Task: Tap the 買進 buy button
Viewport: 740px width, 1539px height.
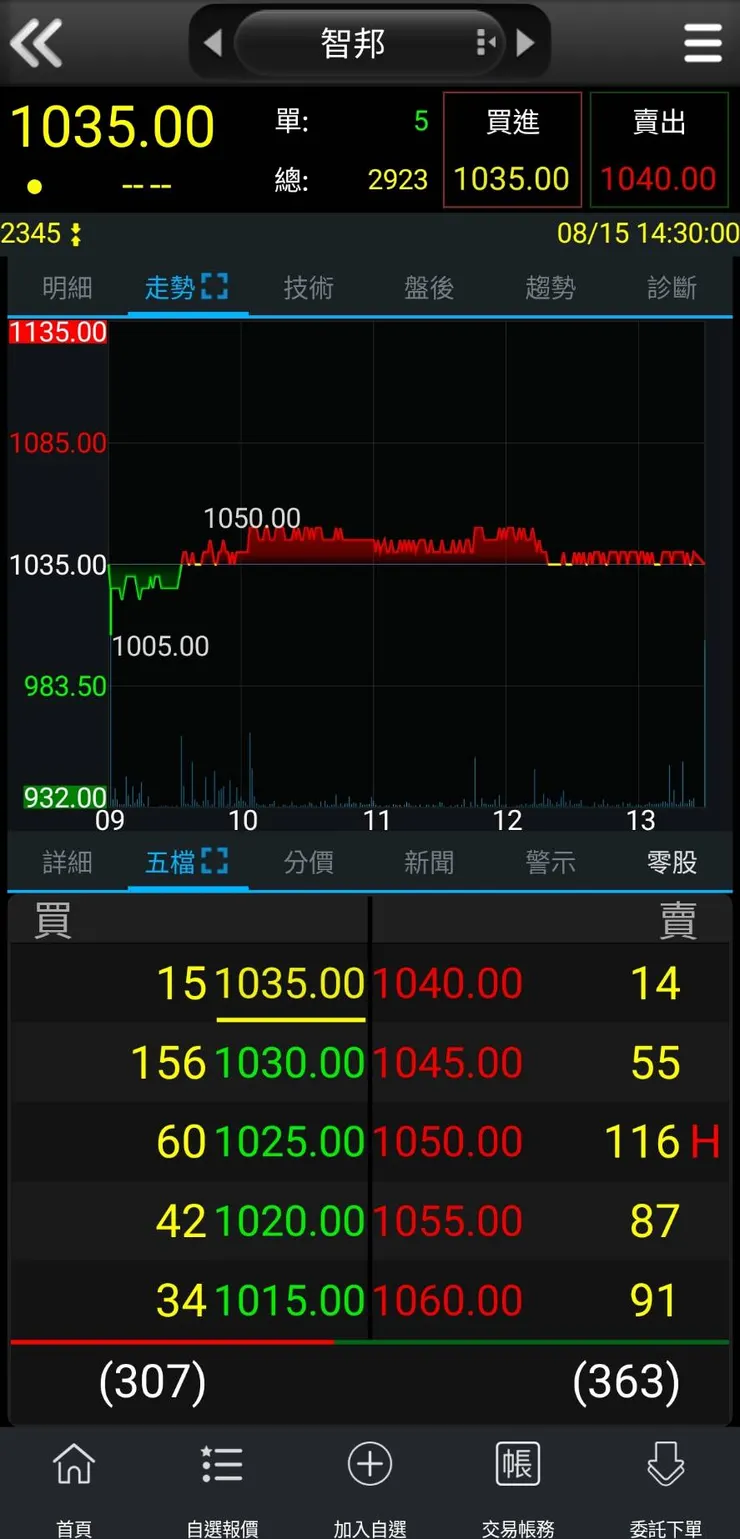Action: [x=512, y=150]
